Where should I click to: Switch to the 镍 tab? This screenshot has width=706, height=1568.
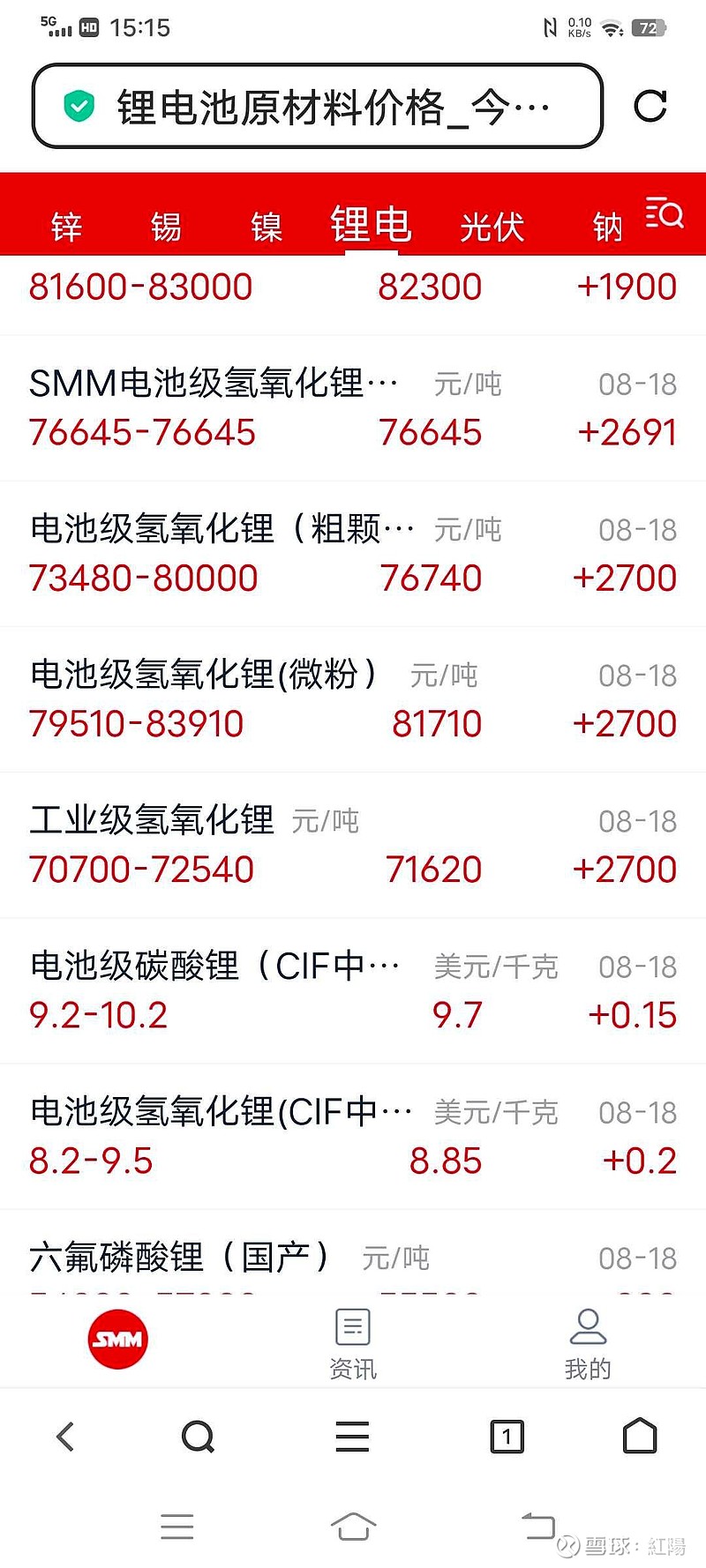pyautogui.click(x=266, y=227)
